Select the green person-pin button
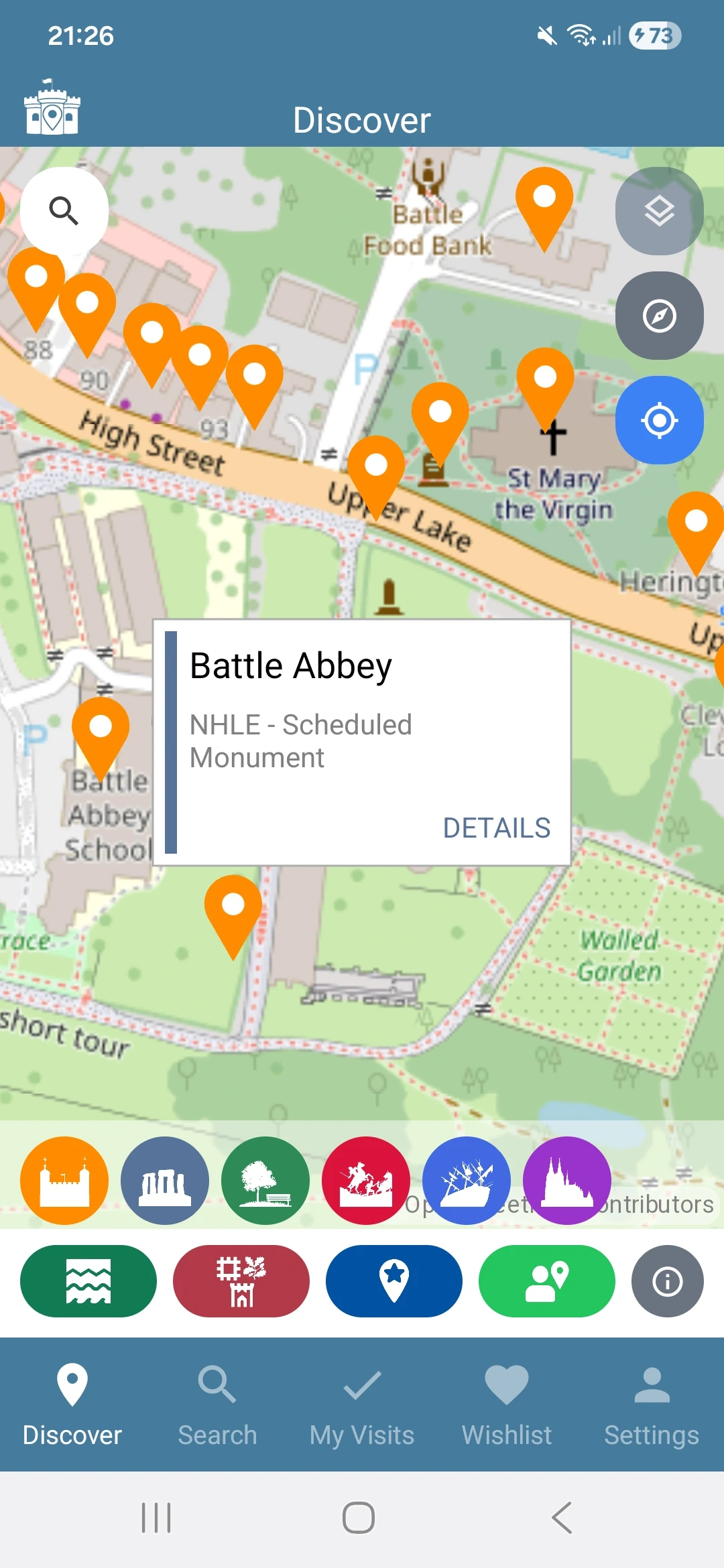 547,1281
